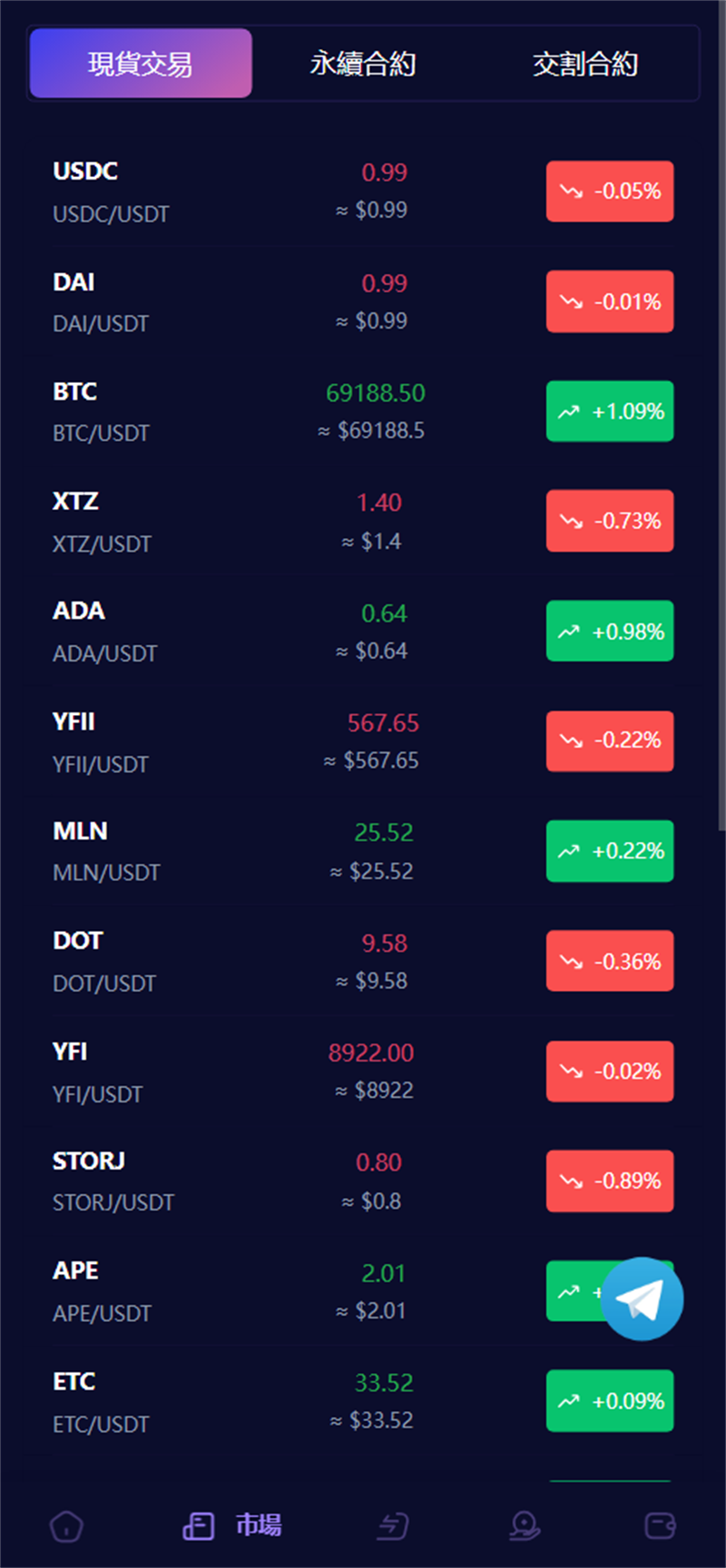Open the Telegram support bubble
Image resolution: width=726 pixels, height=1568 pixels.
643,1298
